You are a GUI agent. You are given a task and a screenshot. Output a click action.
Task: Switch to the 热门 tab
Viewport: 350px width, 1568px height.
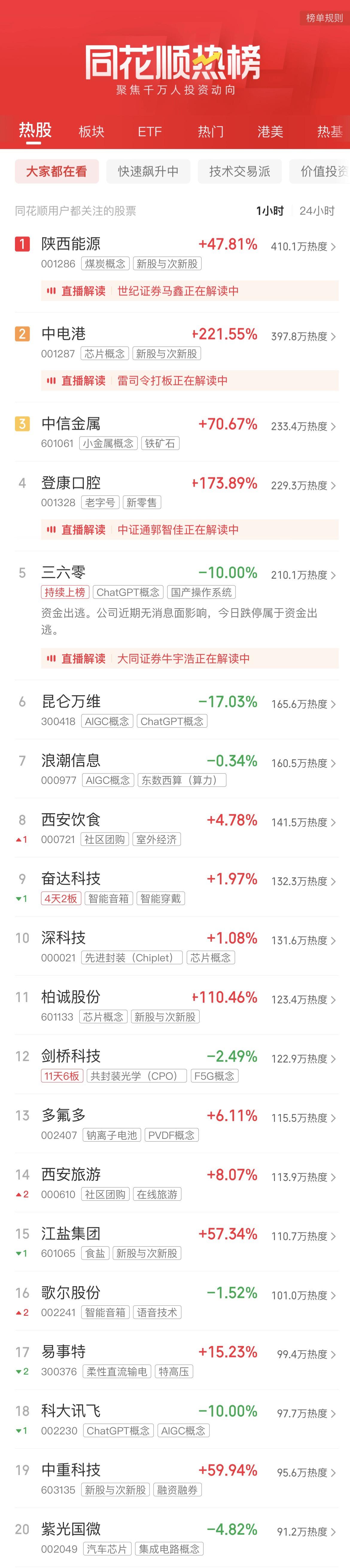tap(210, 131)
